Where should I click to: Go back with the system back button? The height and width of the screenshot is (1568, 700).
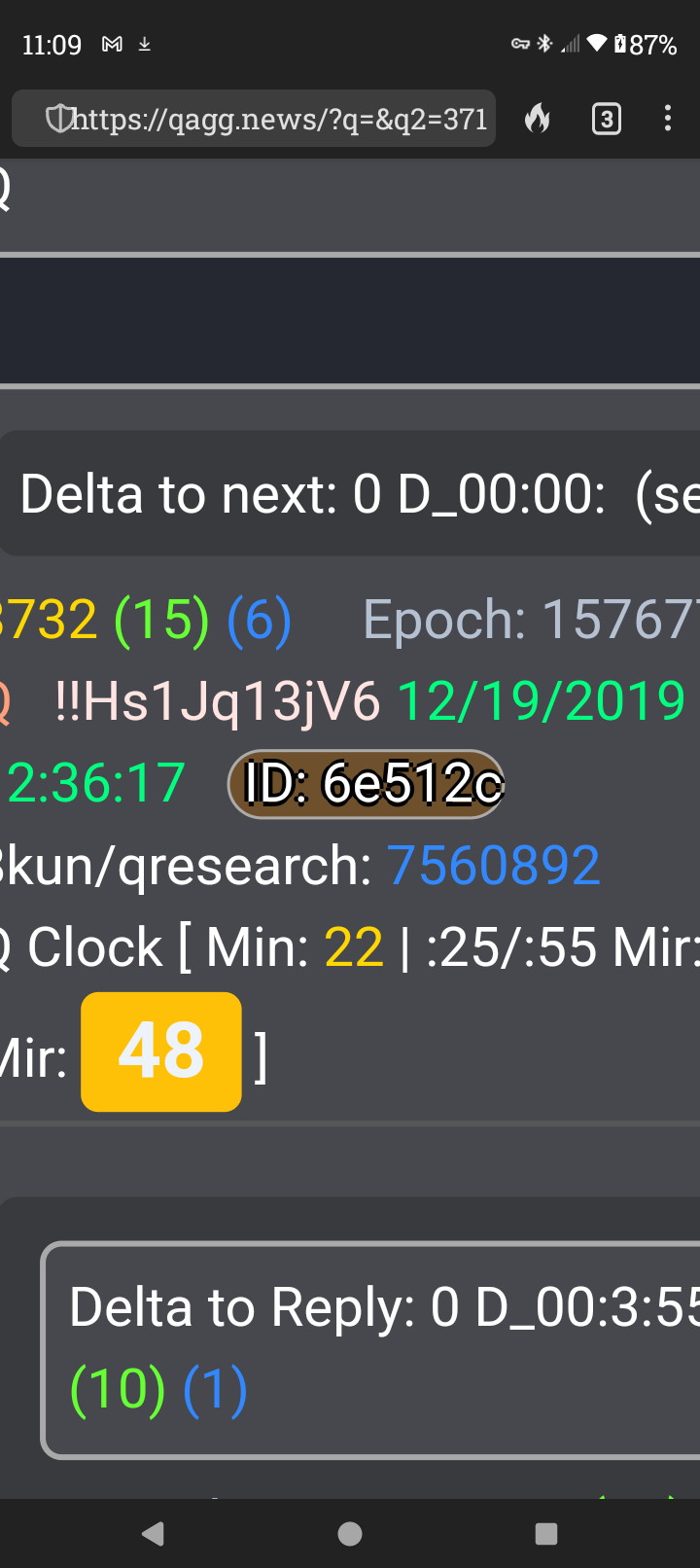coord(153,1534)
